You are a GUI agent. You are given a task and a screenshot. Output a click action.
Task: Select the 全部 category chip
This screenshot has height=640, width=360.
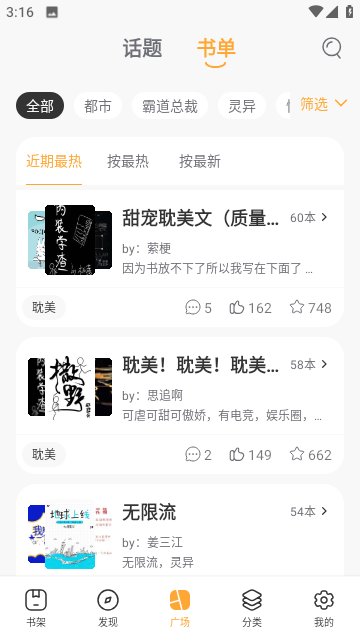tap(40, 106)
